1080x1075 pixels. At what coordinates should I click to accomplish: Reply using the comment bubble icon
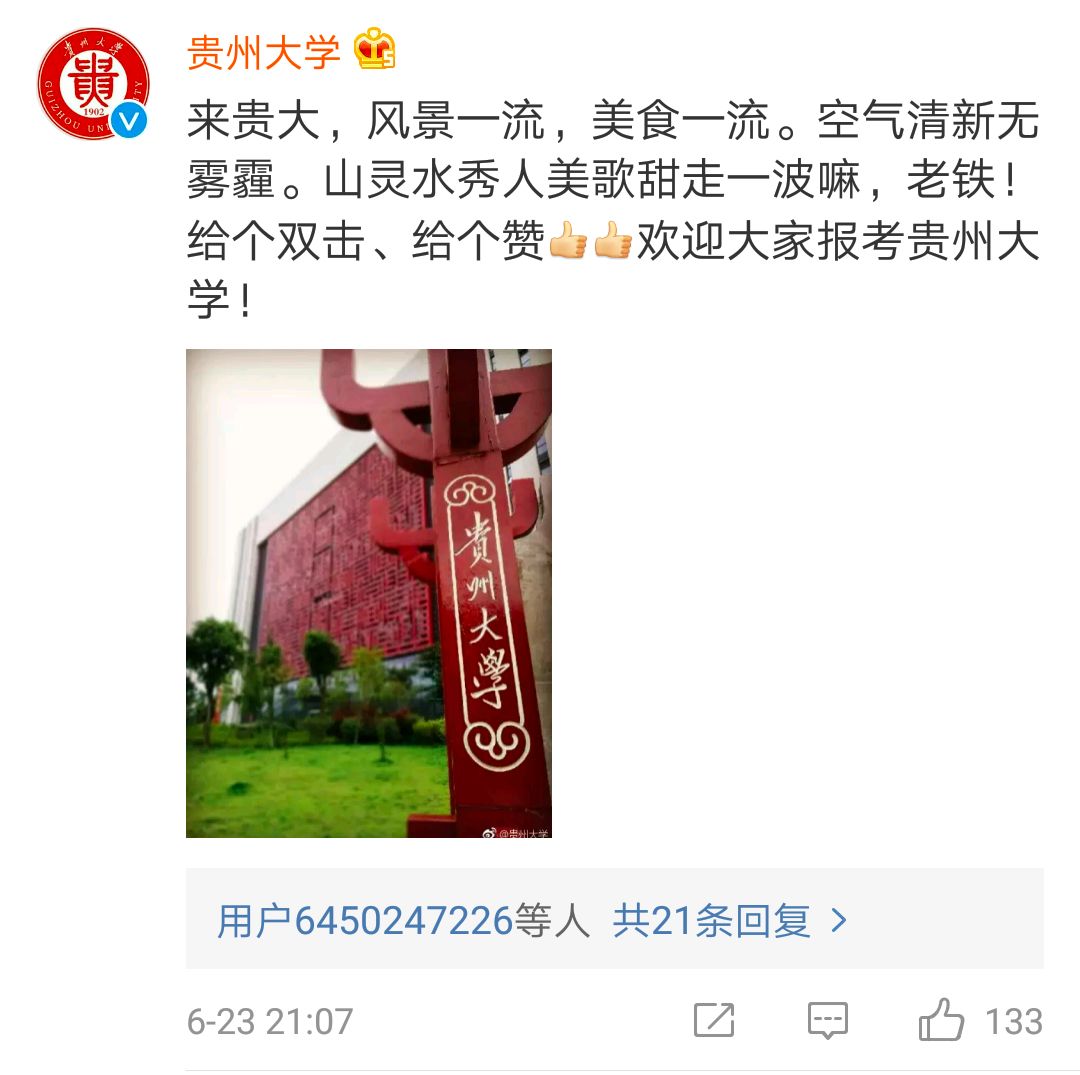click(828, 1021)
